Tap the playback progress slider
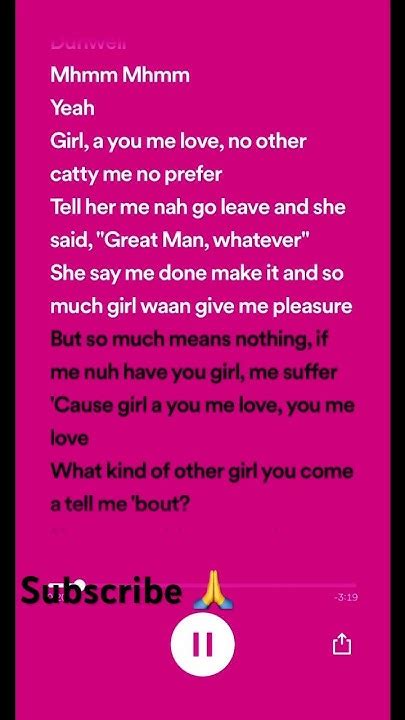The height and width of the screenshot is (720, 405). click(202, 585)
